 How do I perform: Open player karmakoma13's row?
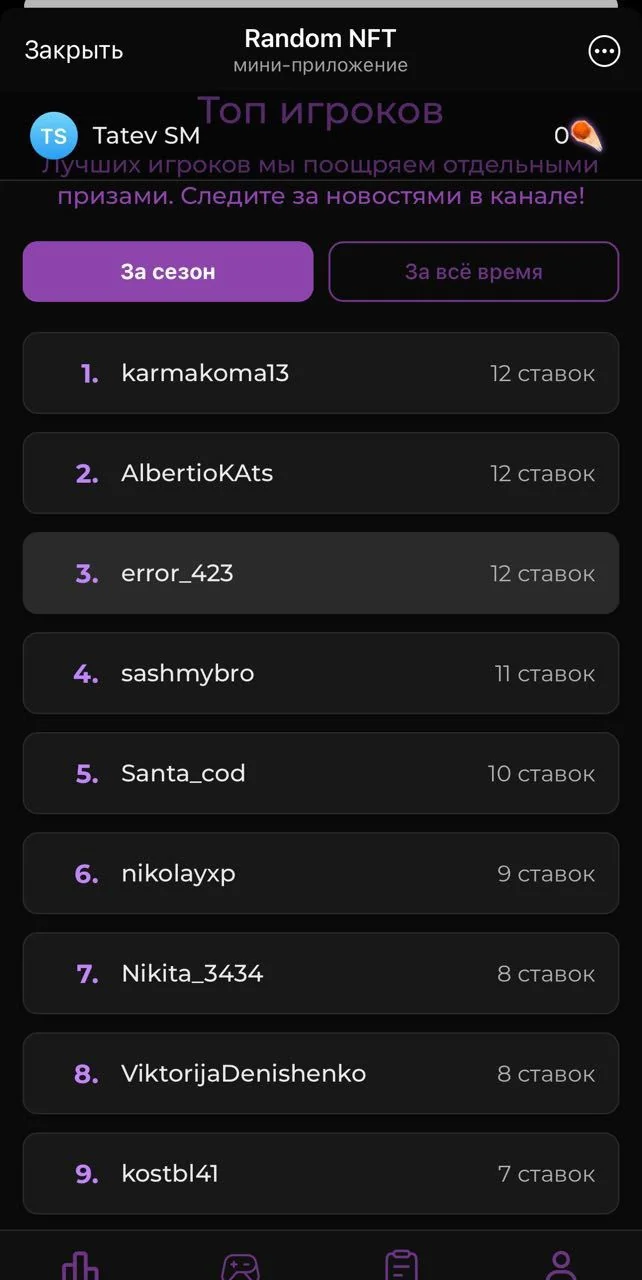point(321,373)
